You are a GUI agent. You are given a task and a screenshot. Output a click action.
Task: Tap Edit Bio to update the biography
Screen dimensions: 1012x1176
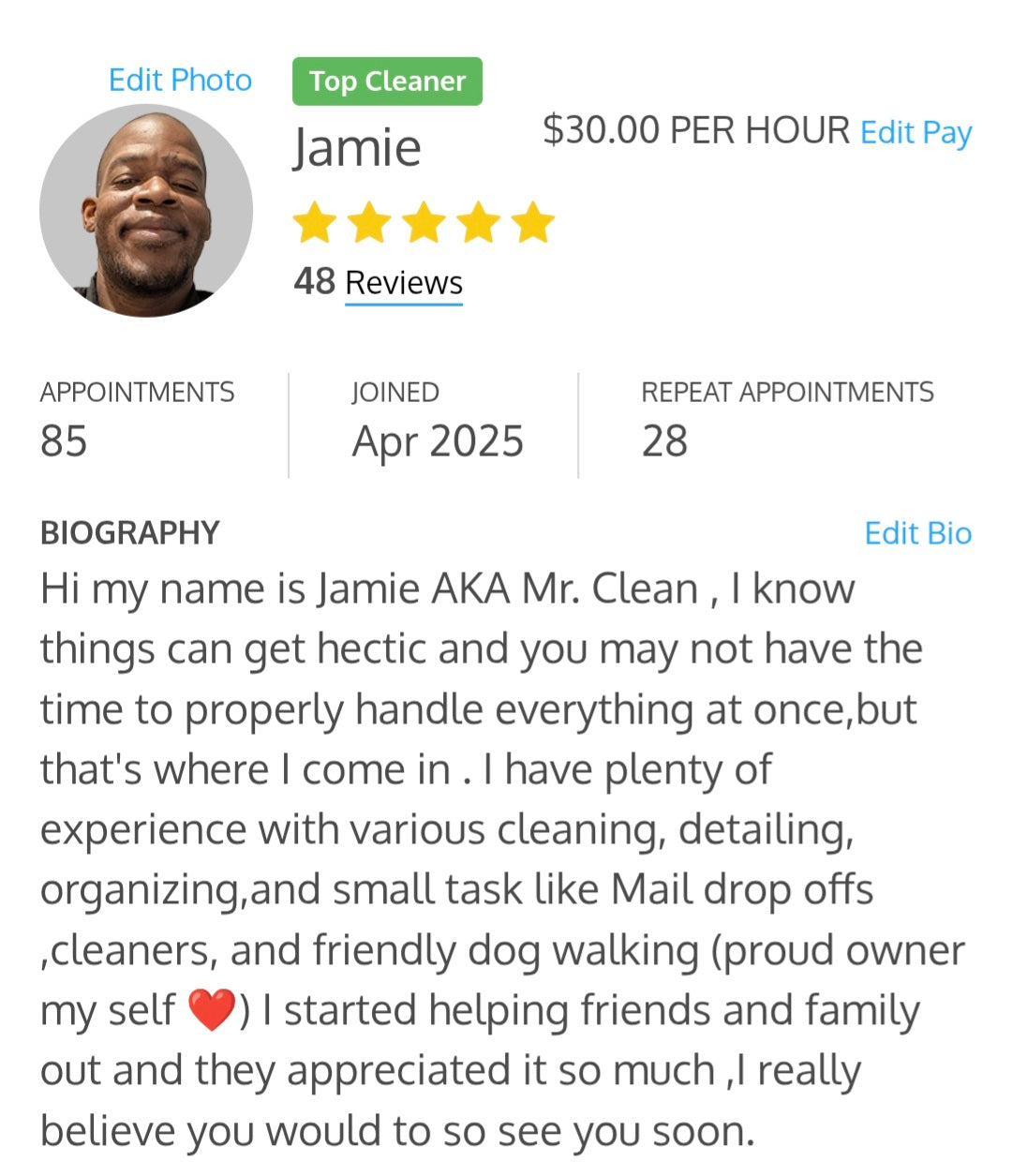tap(917, 533)
